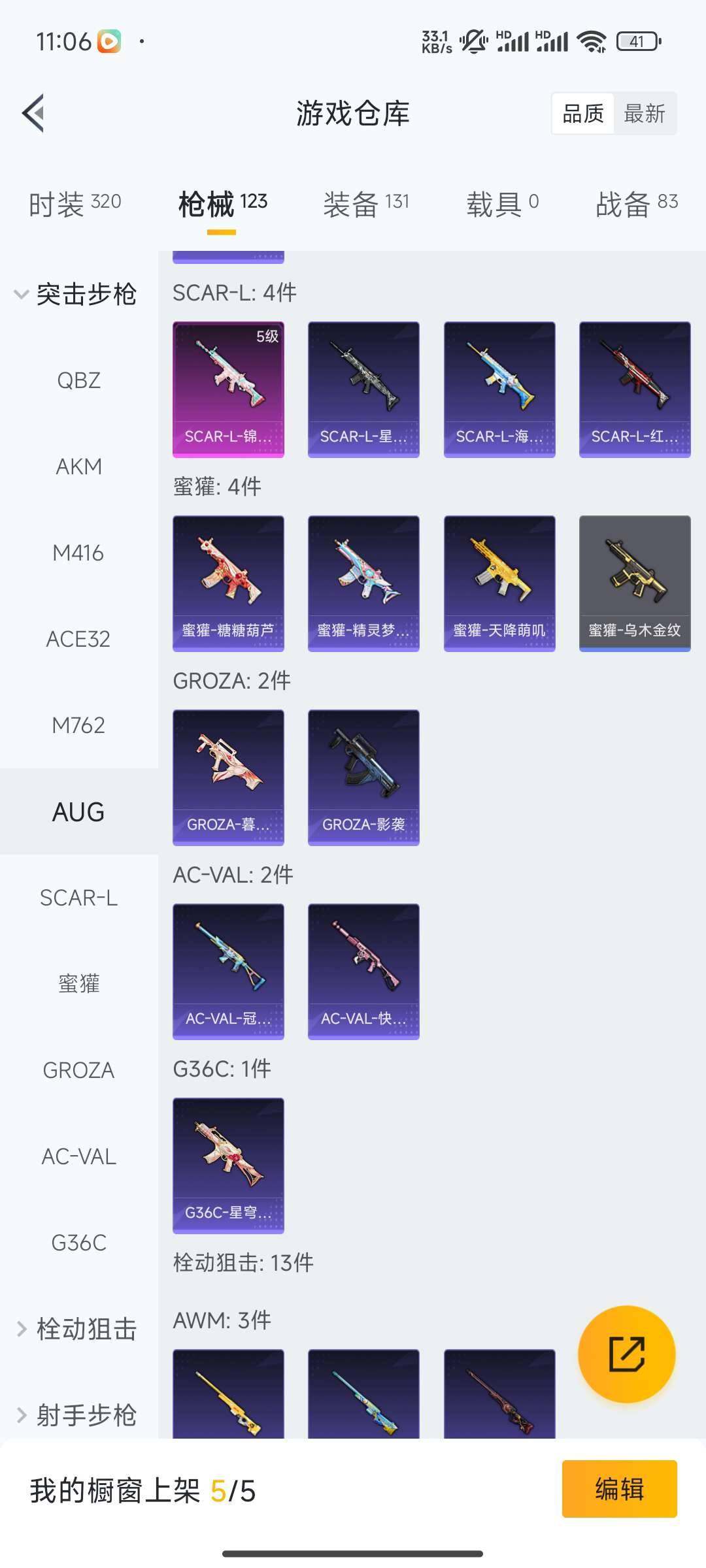The image size is (706, 1568).
Task: Open the 5级 SCAR-L-锦 skin
Action: coord(228,389)
